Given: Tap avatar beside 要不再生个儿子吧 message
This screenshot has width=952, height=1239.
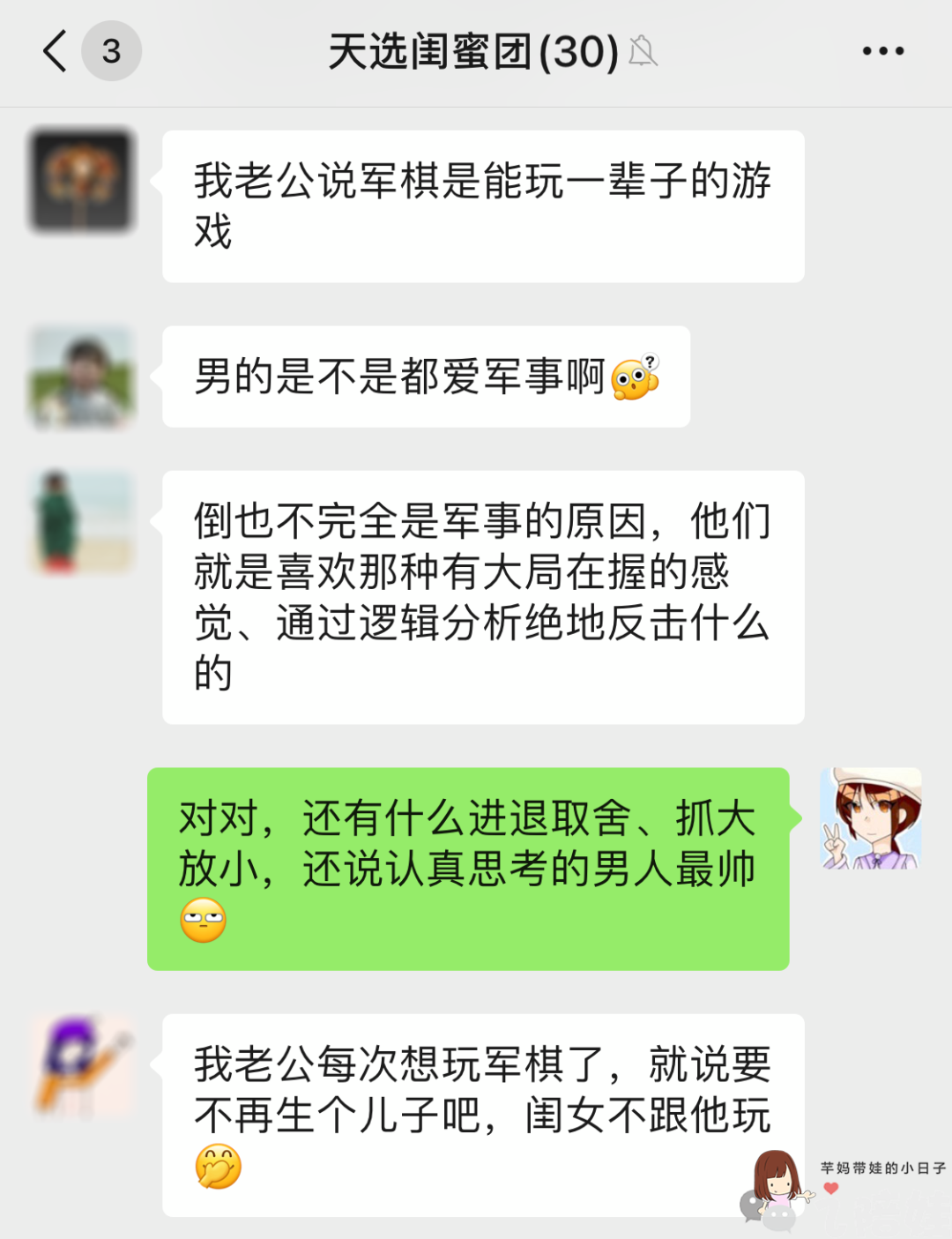Looking at the screenshot, I should pos(82,1065).
